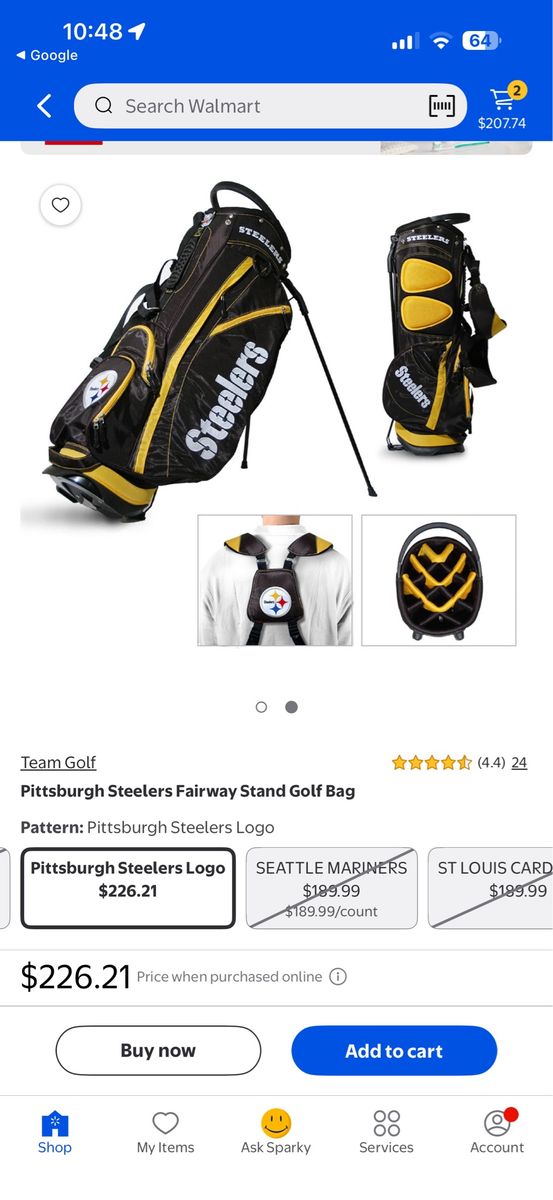This screenshot has height=1200, width=553.
Task: Add to cart
Action: (394, 1051)
